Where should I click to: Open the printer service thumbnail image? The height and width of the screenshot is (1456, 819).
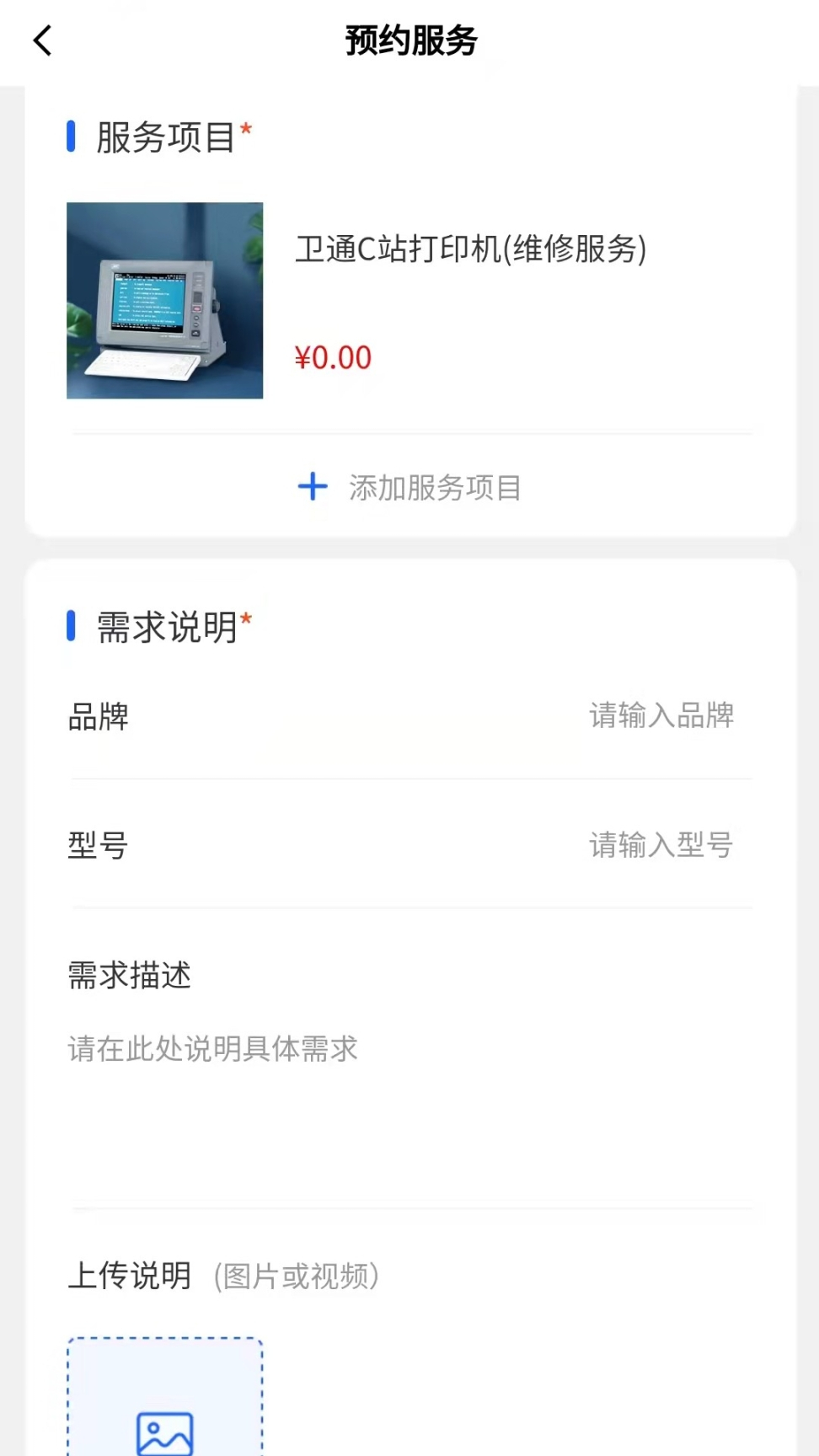164,300
